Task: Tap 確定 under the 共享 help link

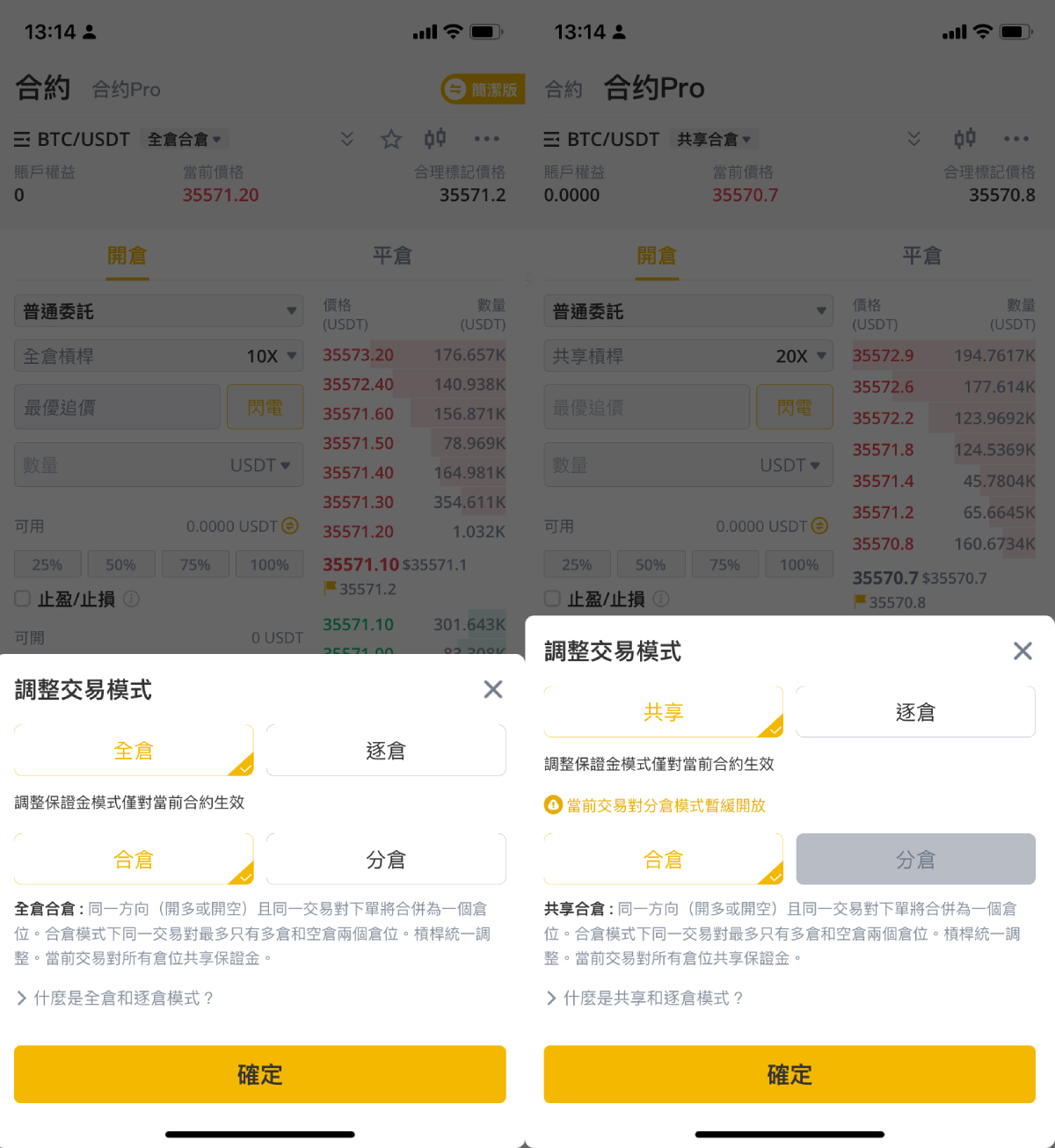Action: pyautogui.click(x=789, y=1074)
